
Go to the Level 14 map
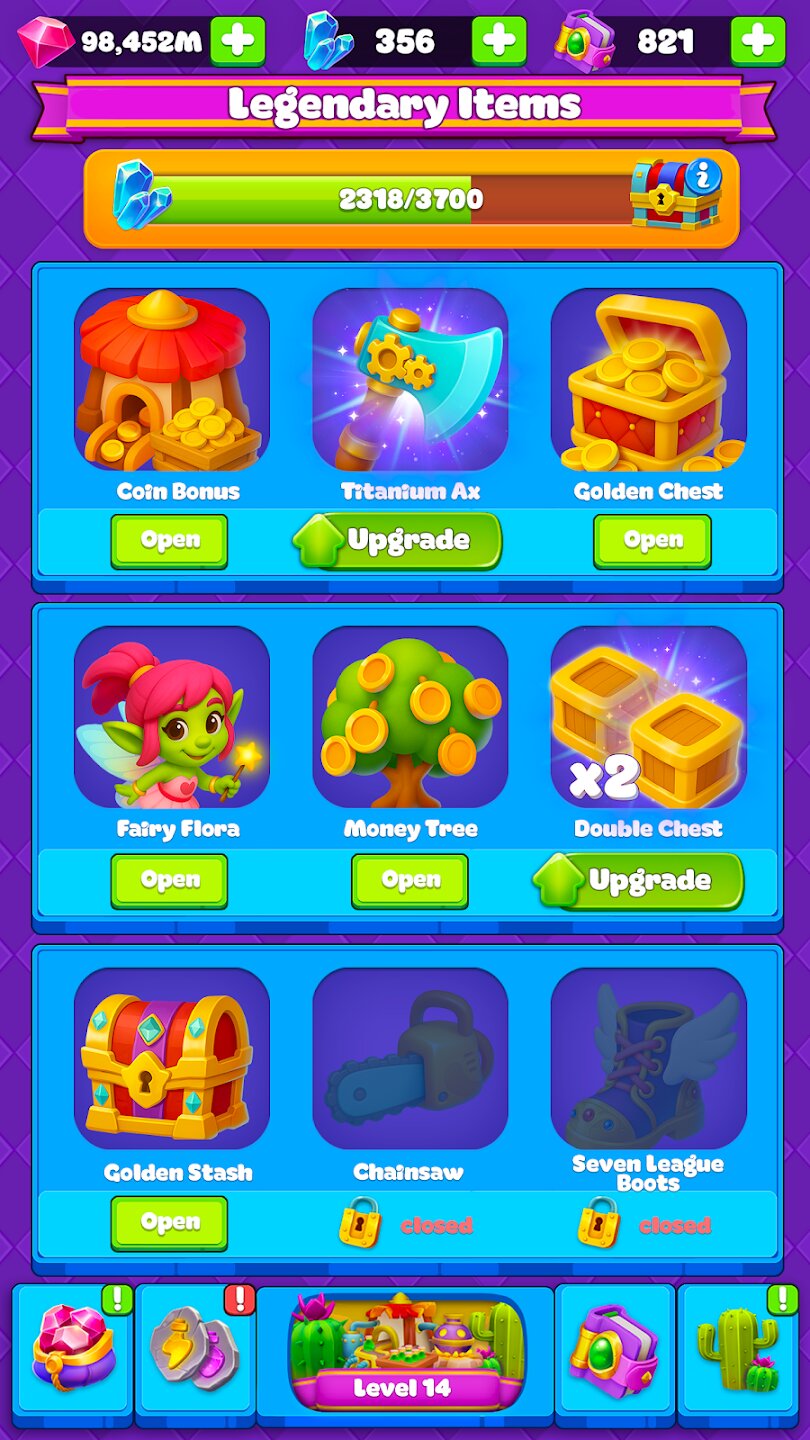[406, 1350]
